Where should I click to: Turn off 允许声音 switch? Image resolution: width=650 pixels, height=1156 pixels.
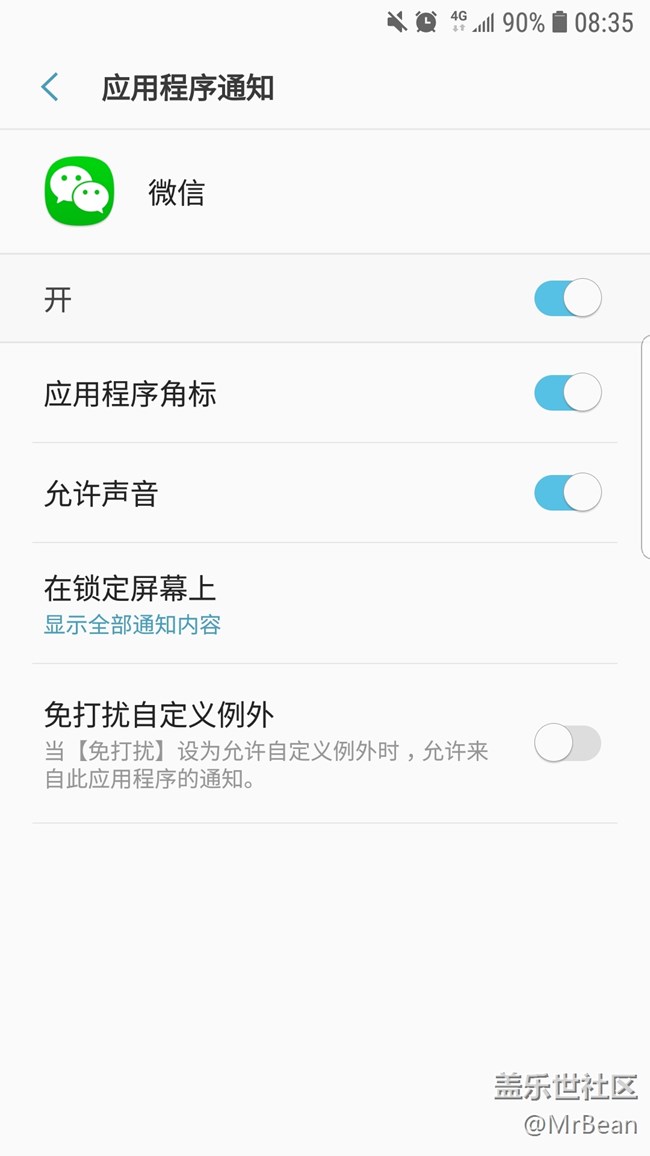pyautogui.click(x=567, y=493)
